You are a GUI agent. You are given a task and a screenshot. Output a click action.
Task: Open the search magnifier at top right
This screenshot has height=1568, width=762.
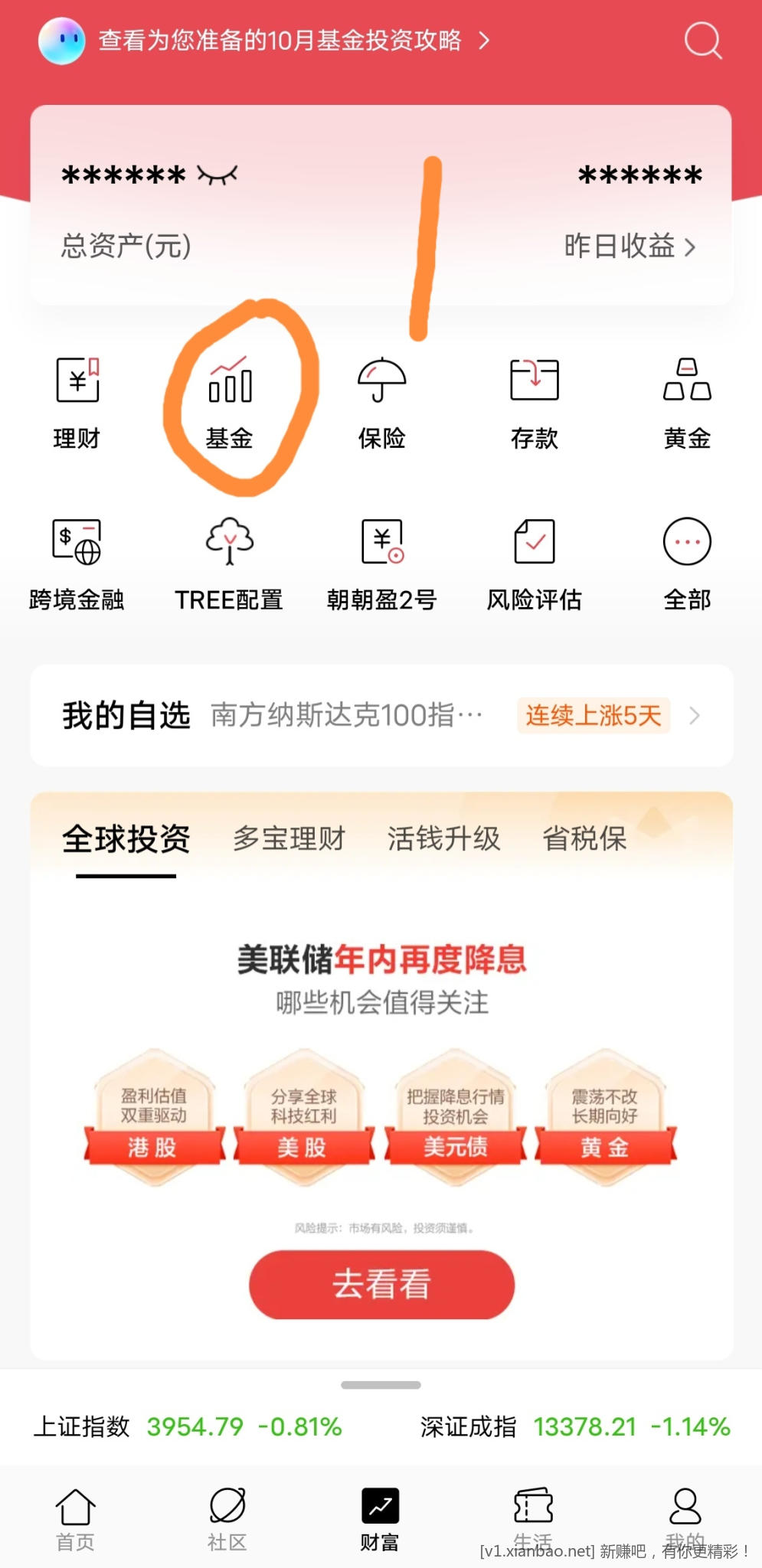pos(702,41)
